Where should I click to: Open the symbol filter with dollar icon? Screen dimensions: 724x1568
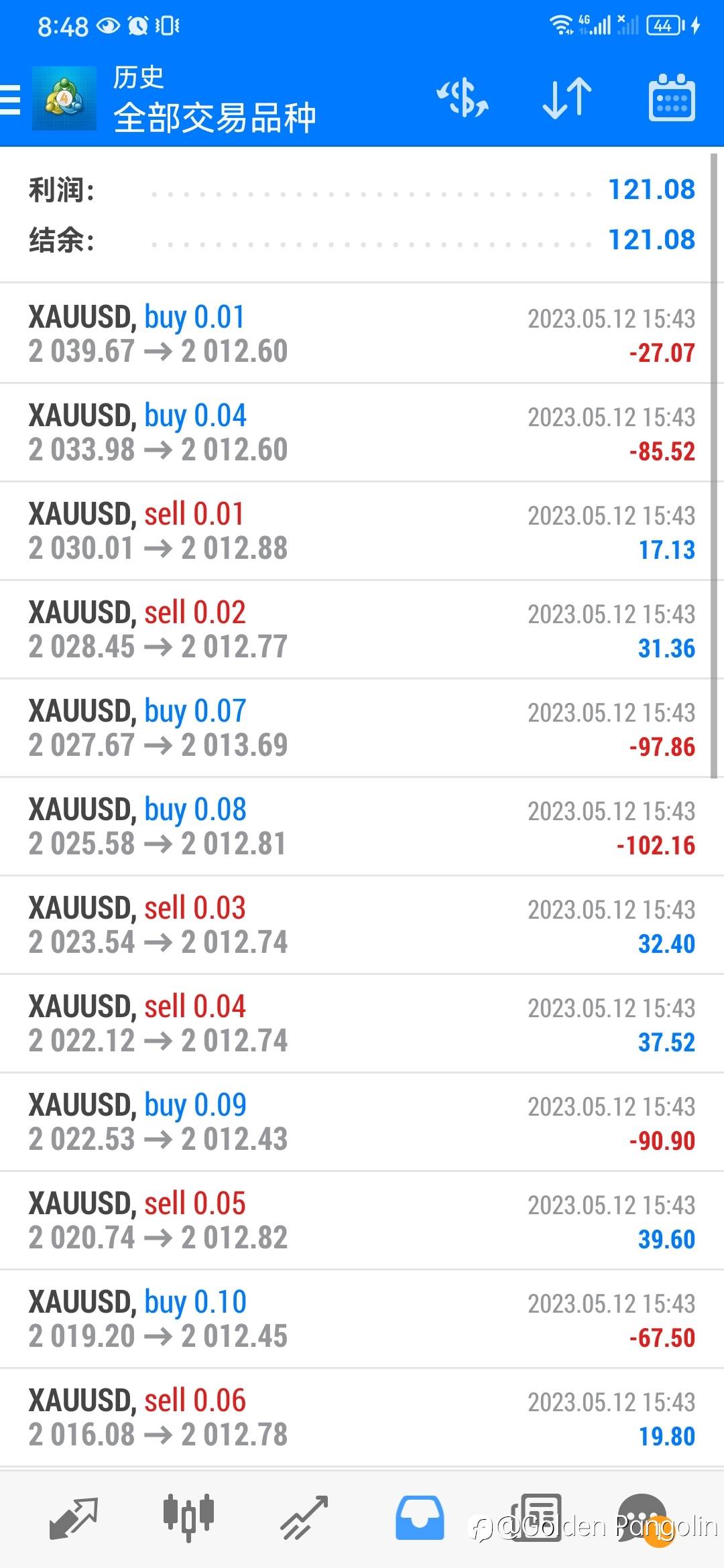coord(463,99)
